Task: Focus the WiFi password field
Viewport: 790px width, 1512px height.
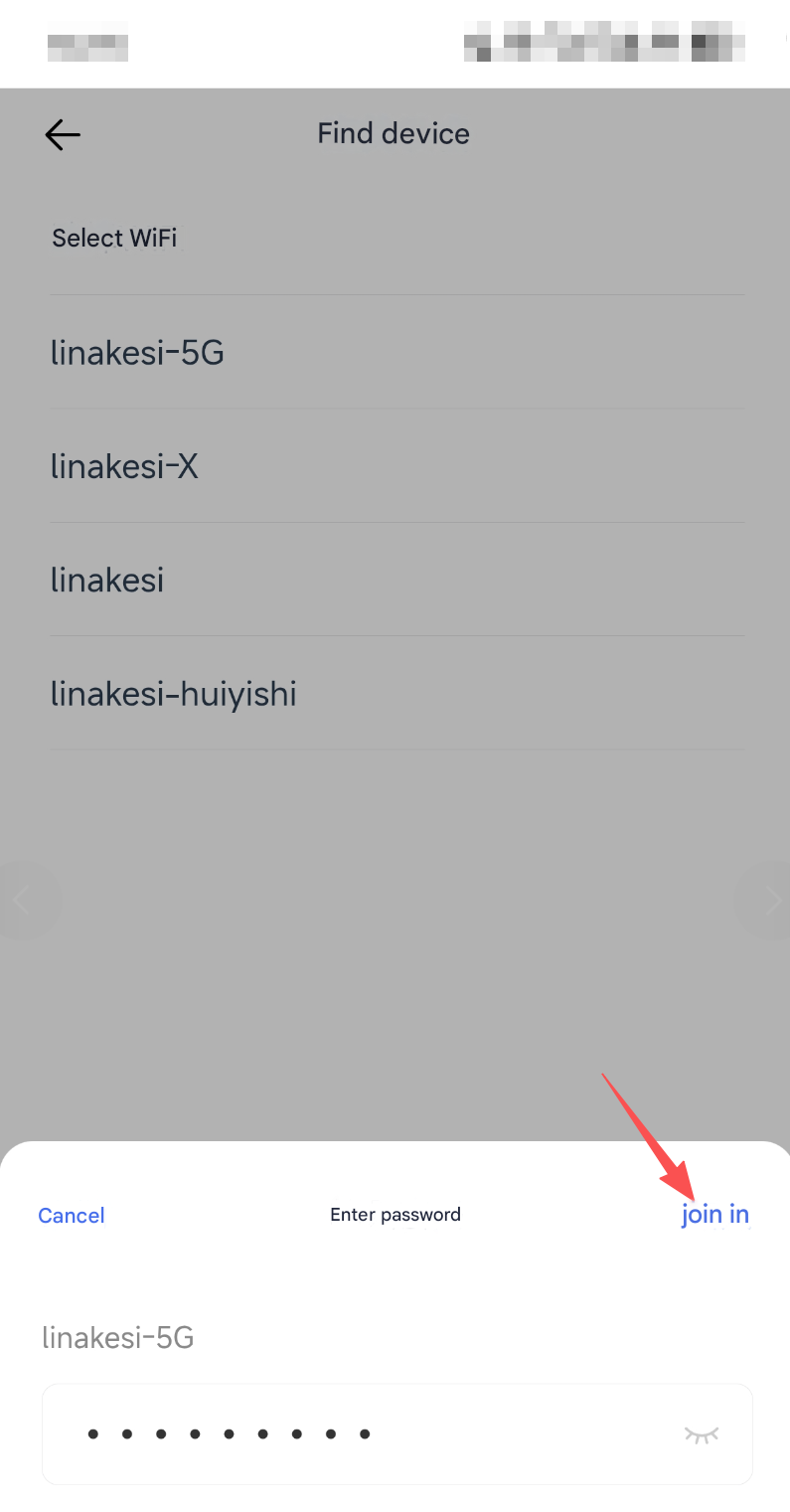Action: [397, 1433]
